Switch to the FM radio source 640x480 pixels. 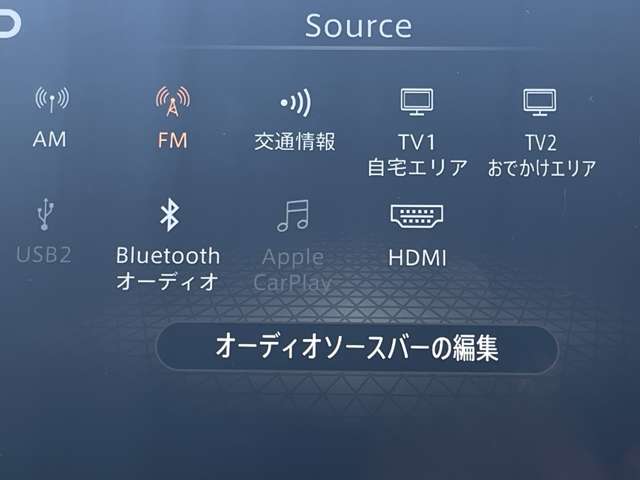click(x=172, y=119)
